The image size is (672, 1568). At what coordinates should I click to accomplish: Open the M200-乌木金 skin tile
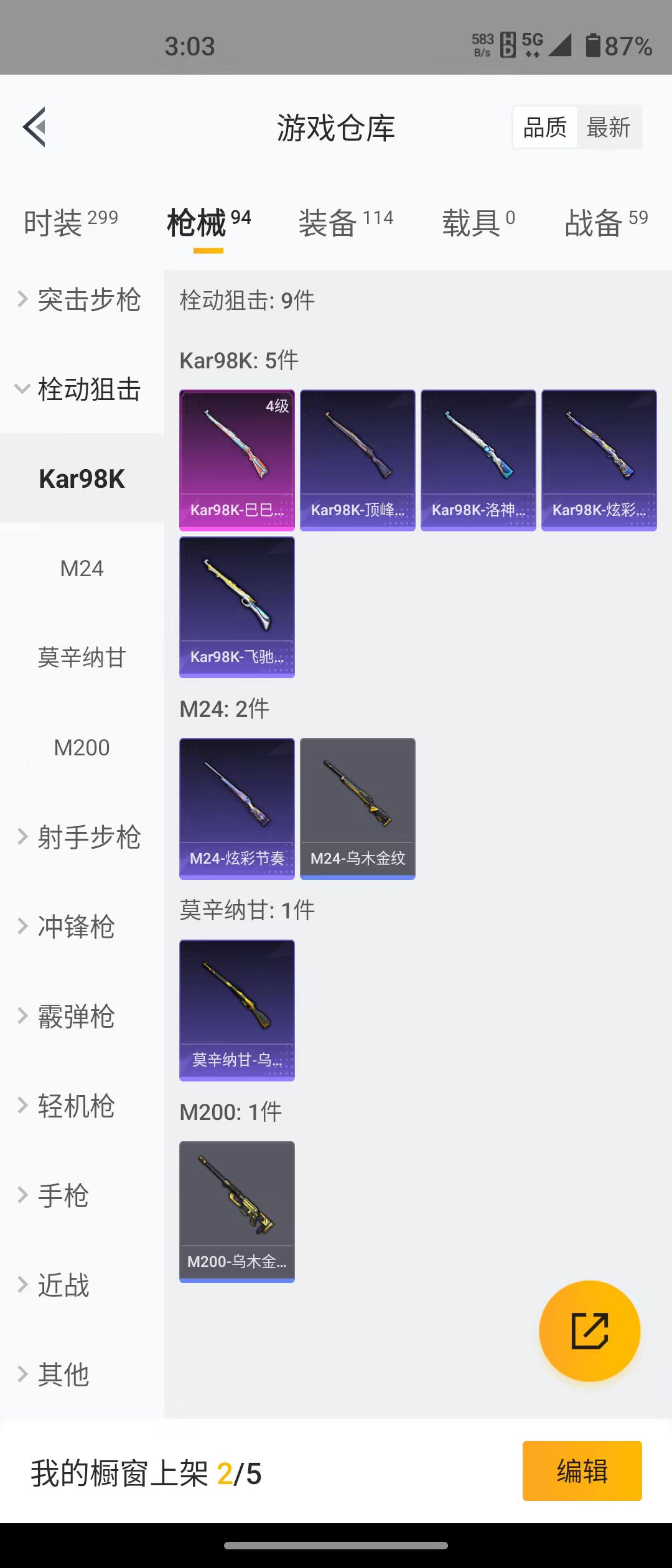(x=236, y=1211)
